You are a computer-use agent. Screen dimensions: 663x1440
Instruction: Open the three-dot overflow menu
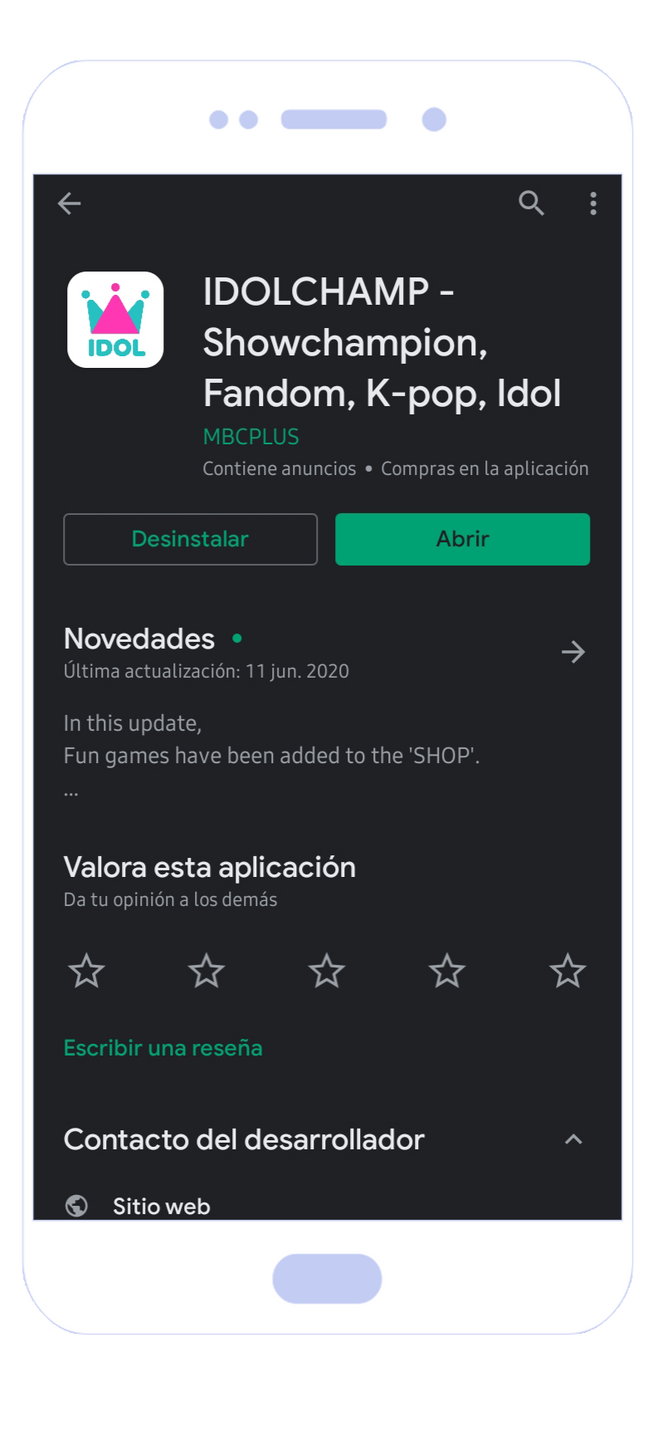coord(593,204)
